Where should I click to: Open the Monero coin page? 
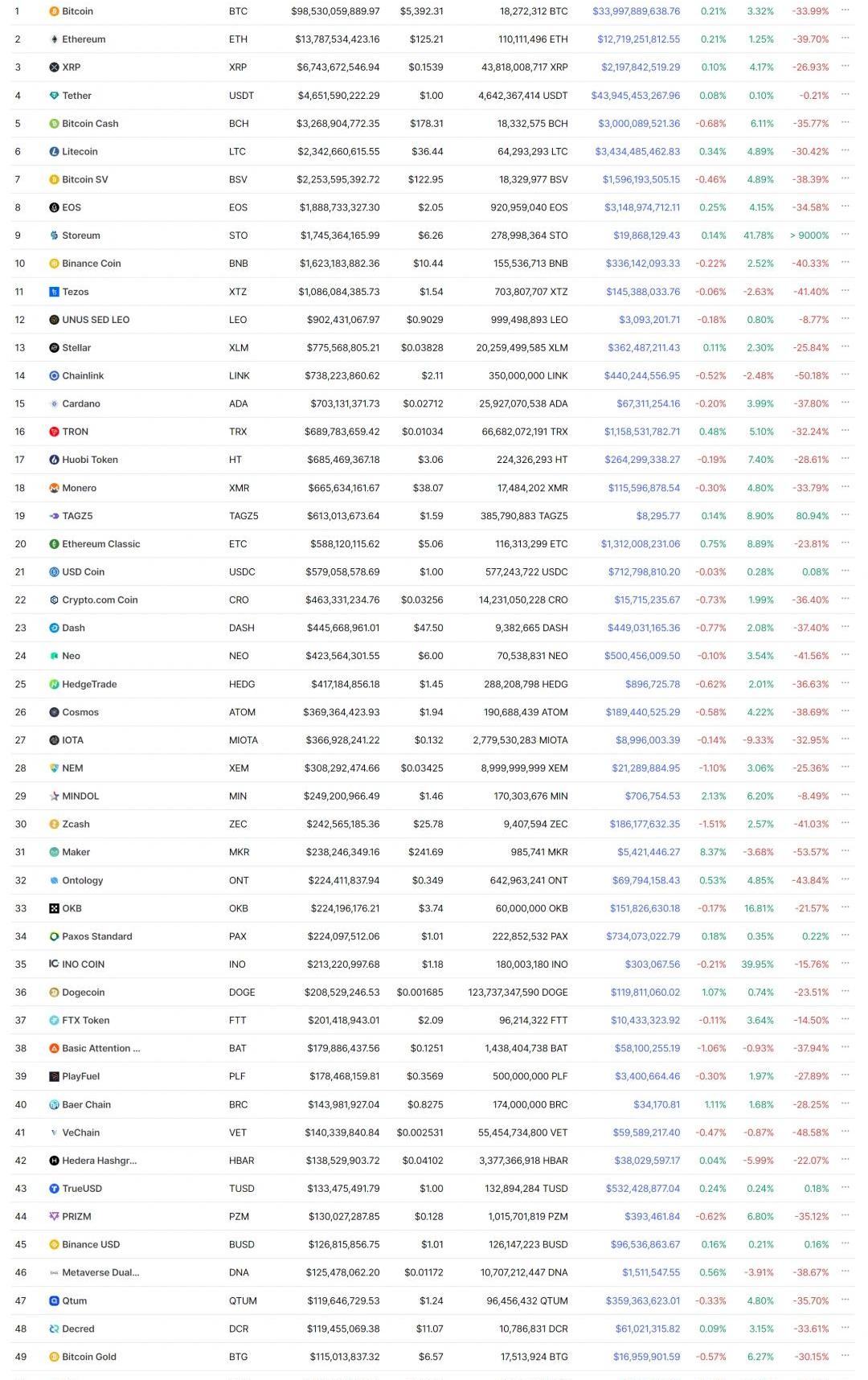point(79,488)
